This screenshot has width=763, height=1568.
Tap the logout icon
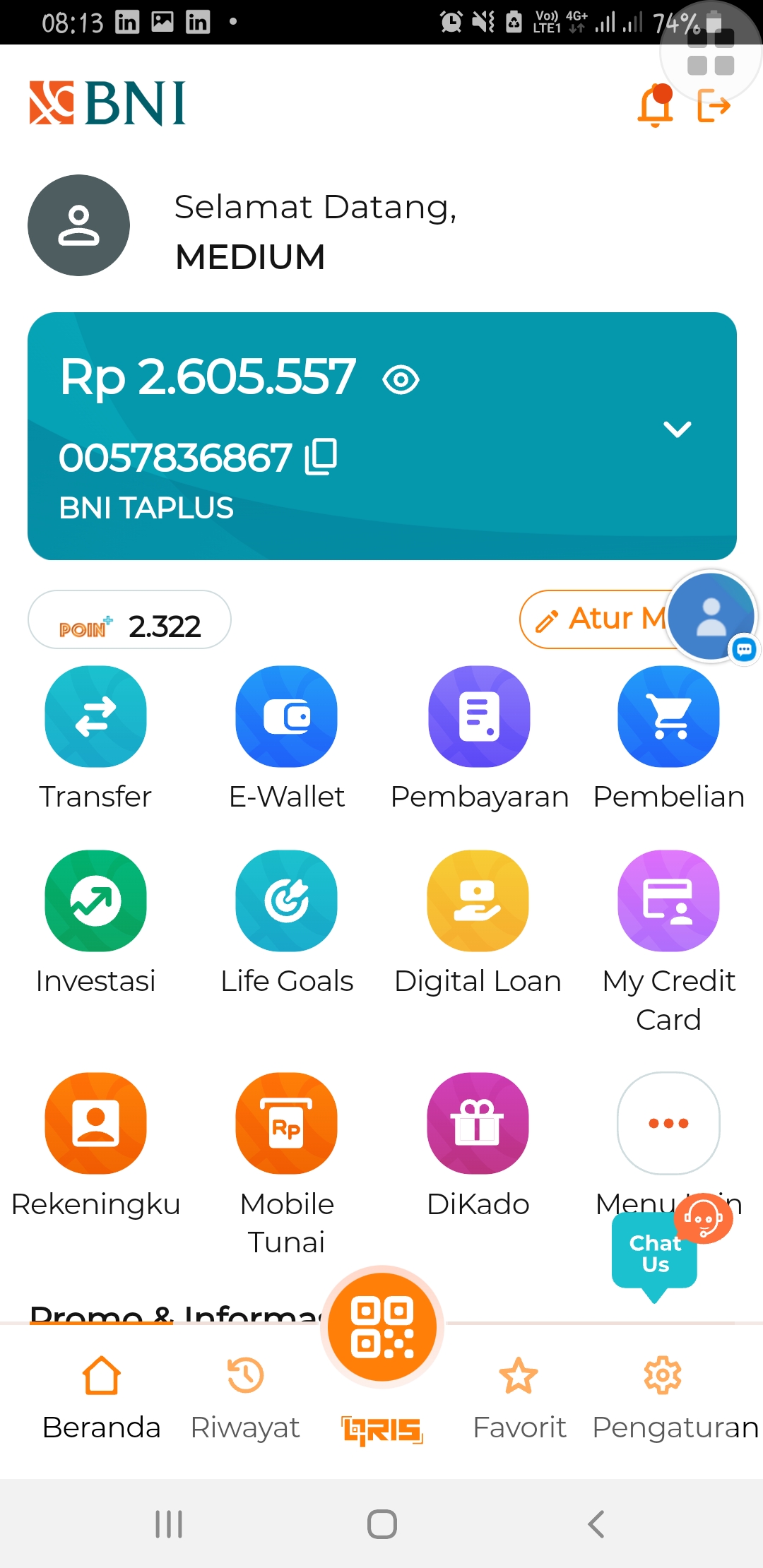click(714, 106)
